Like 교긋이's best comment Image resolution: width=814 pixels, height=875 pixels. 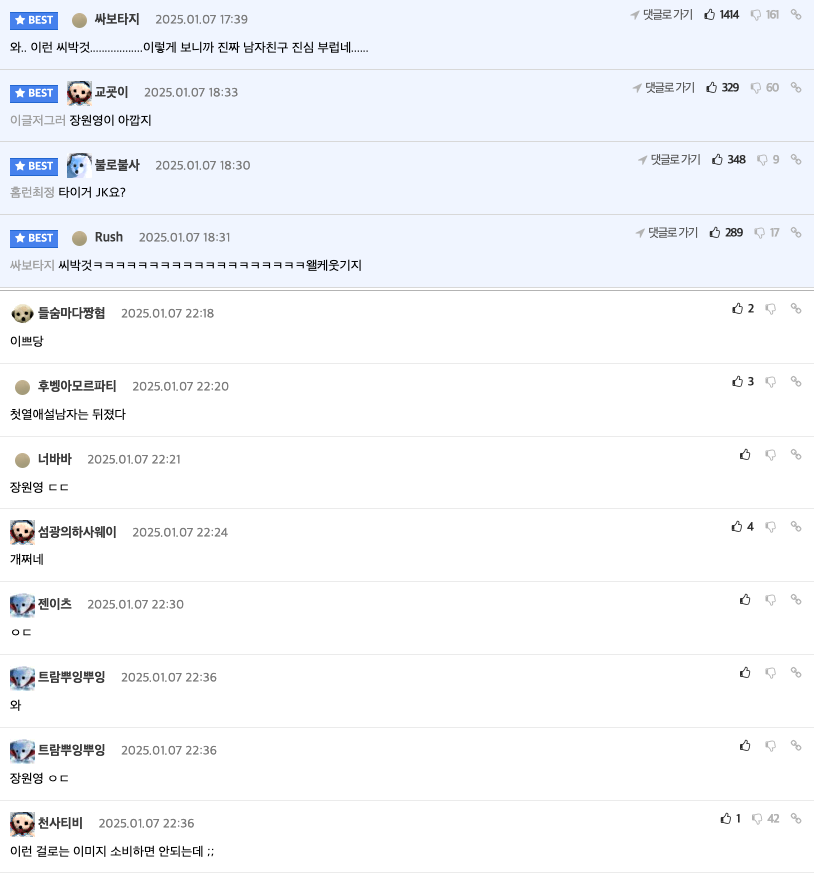tap(712, 88)
